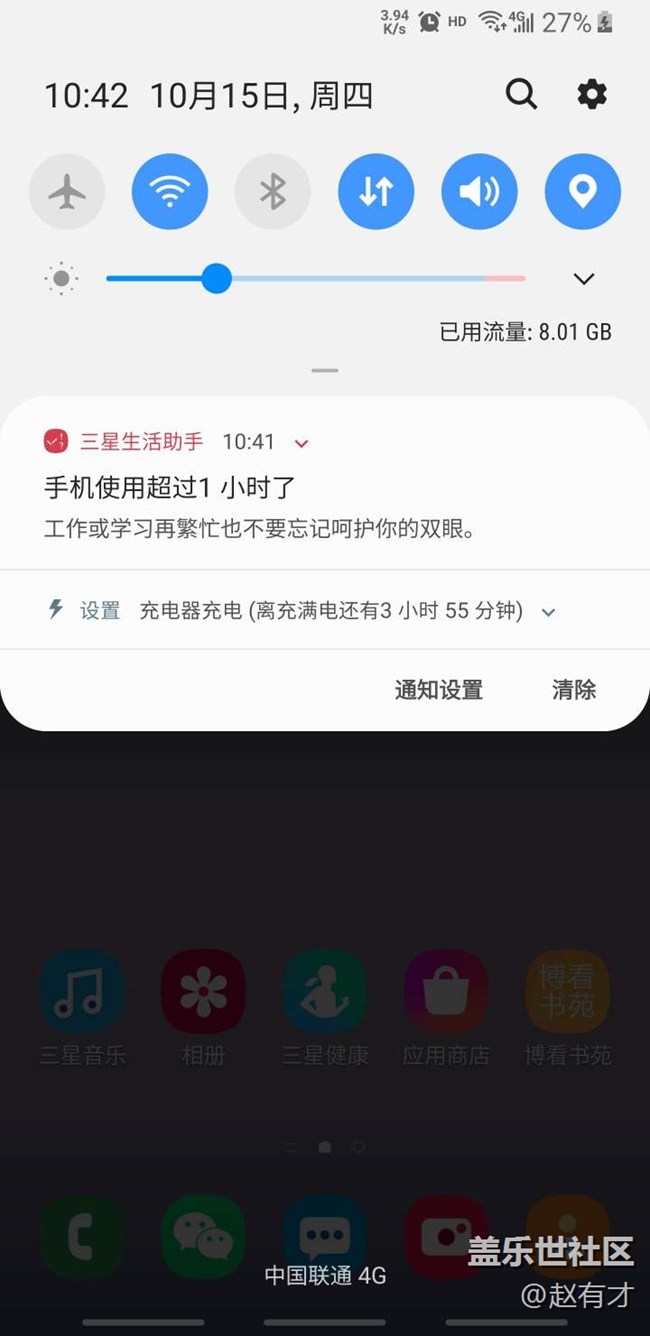This screenshot has width=650, height=1336.
Task: Switch off sound mode
Action: [x=479, y=191]
